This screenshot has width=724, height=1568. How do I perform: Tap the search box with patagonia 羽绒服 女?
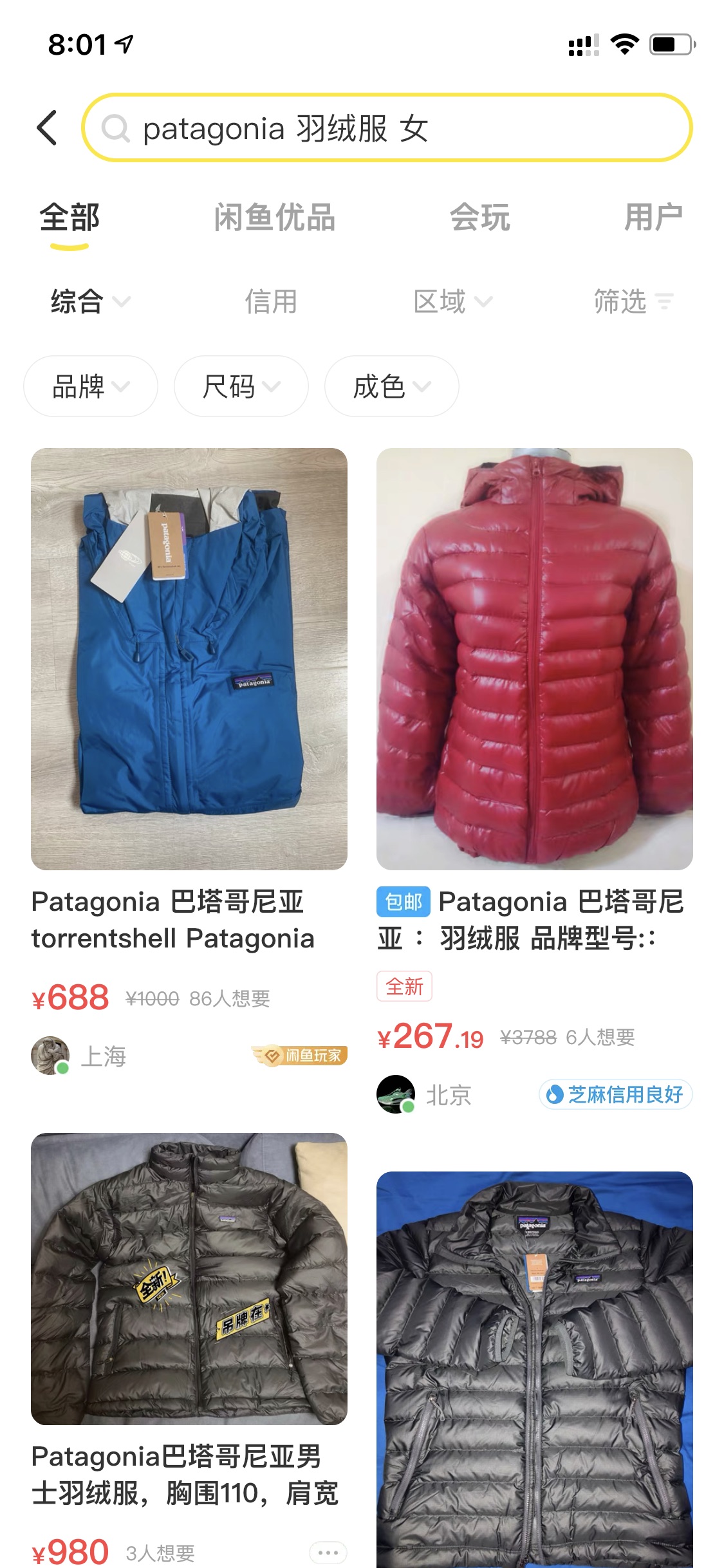[x=386, y=127]
